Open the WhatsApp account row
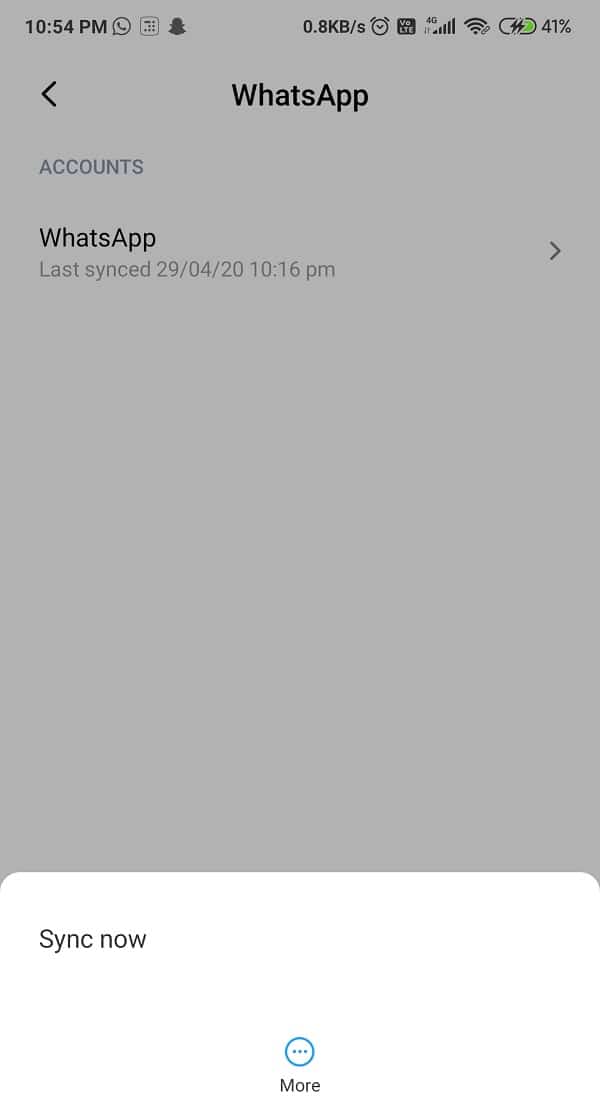This screenshot has height=1116, width=600. click(300, 252)
